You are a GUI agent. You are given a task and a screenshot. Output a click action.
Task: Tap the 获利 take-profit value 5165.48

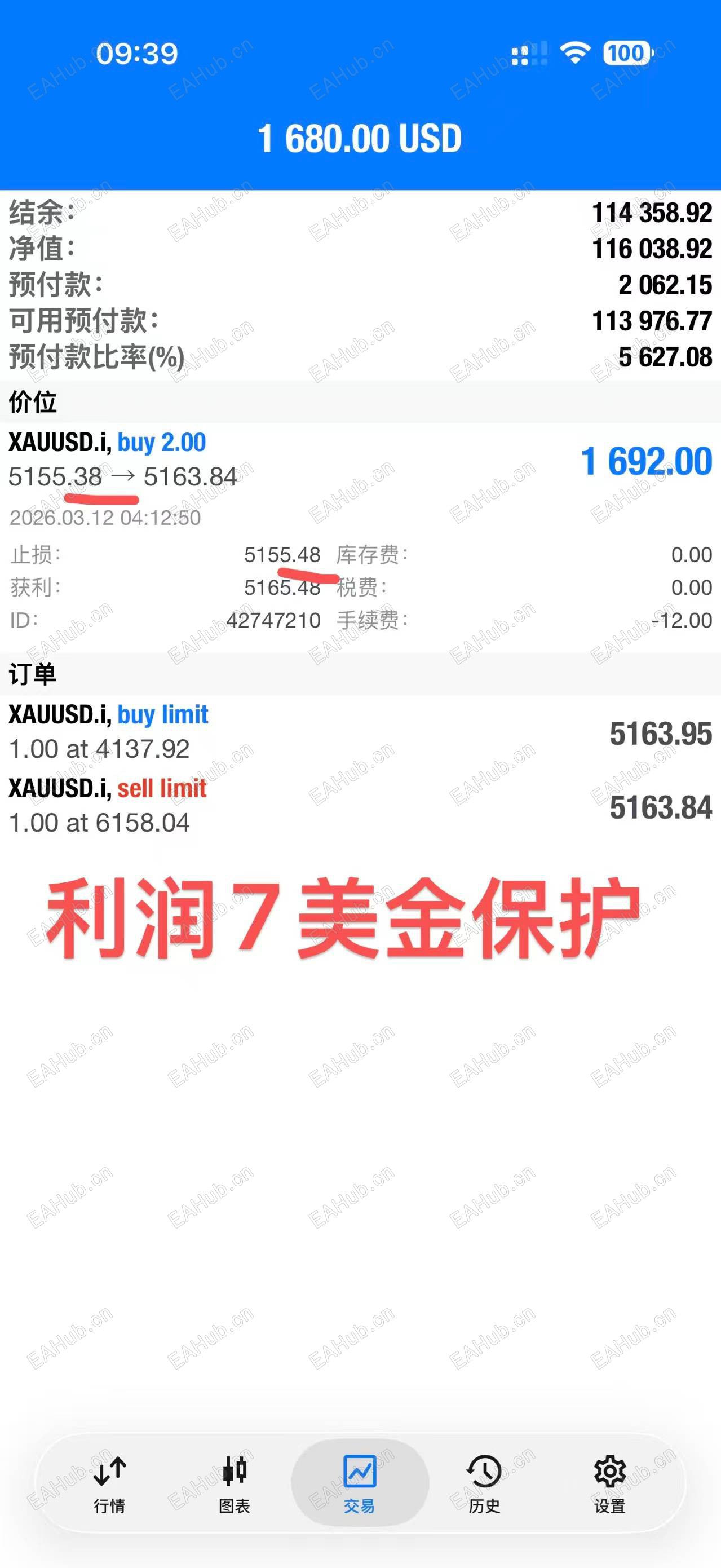[x=282, y=588]
